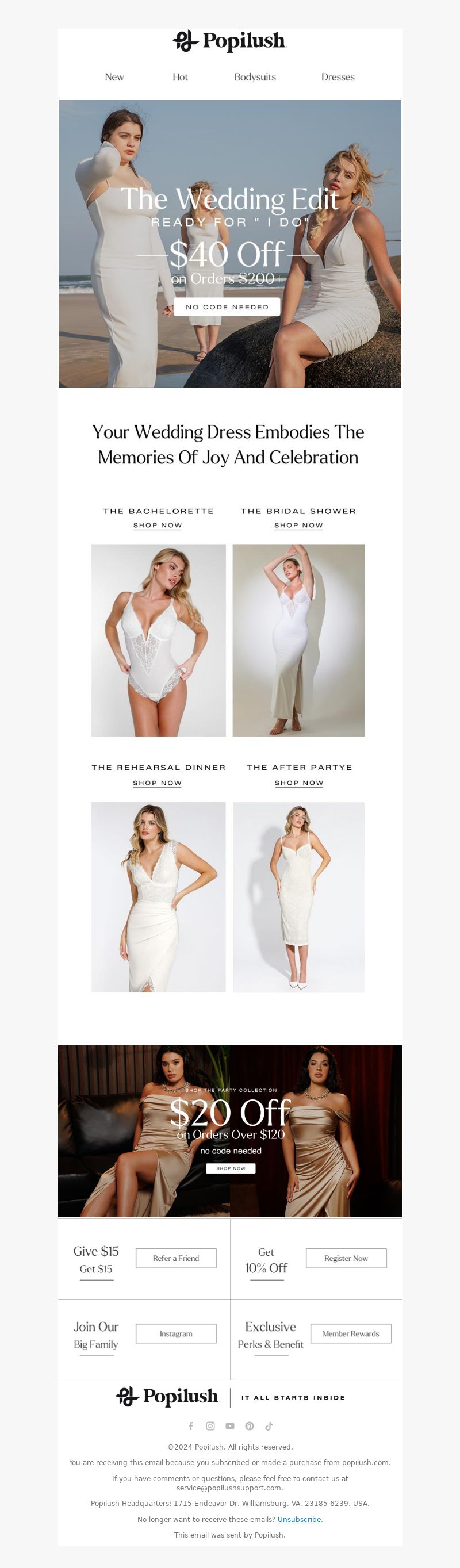Shop now for The After Party
The height and width of the screenshot is (1568, 460).
pyautogui.click(x=299, y=783)
